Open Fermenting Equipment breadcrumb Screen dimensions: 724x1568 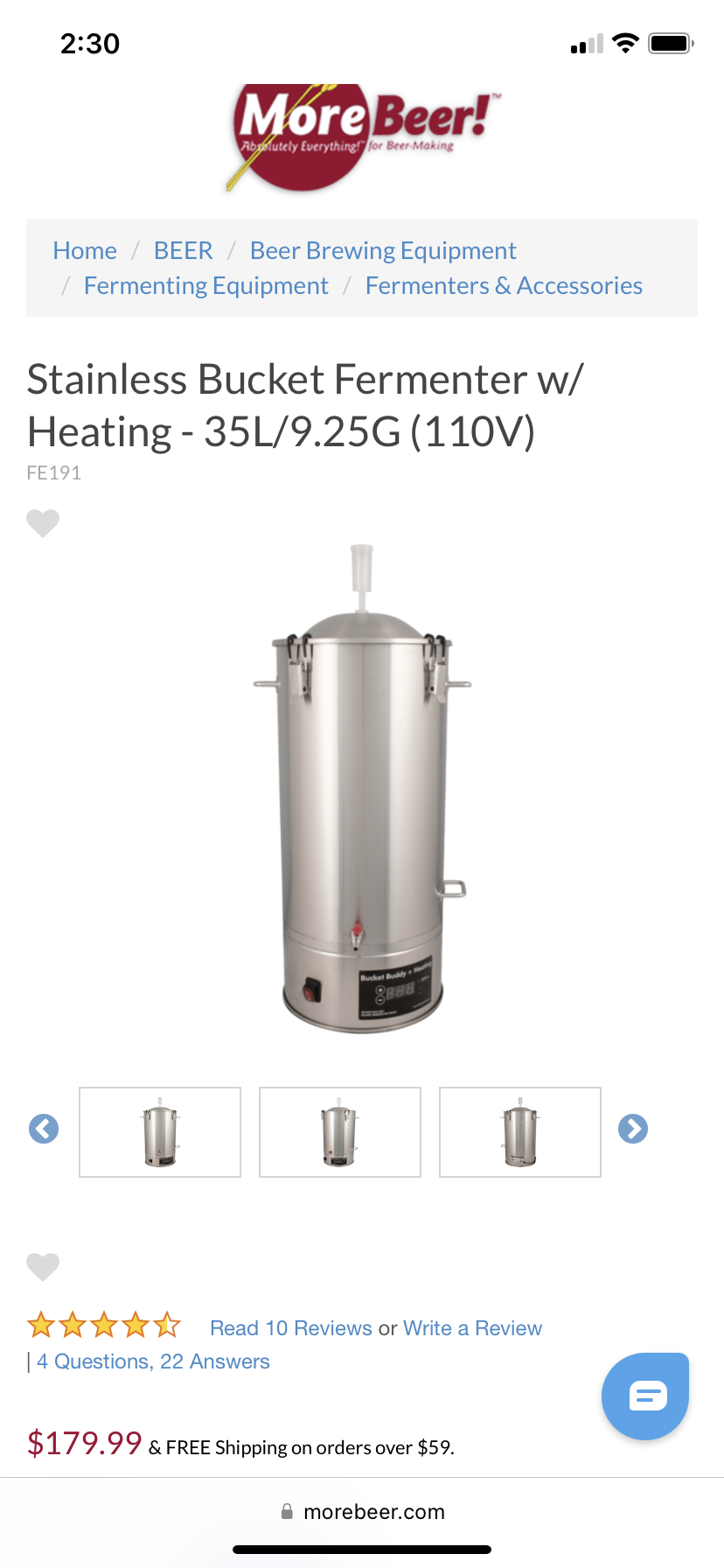[x=206, y=286]
